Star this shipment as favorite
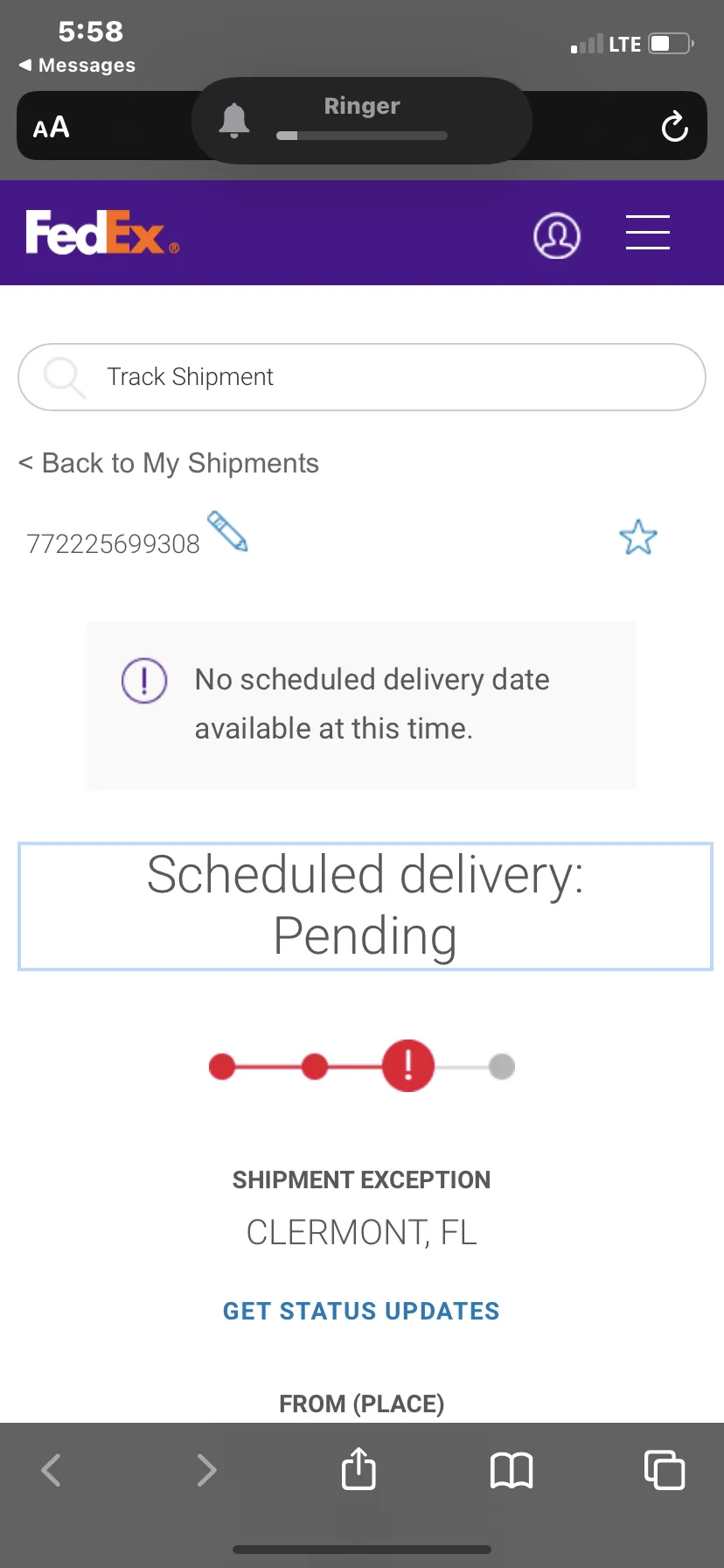 638,537
